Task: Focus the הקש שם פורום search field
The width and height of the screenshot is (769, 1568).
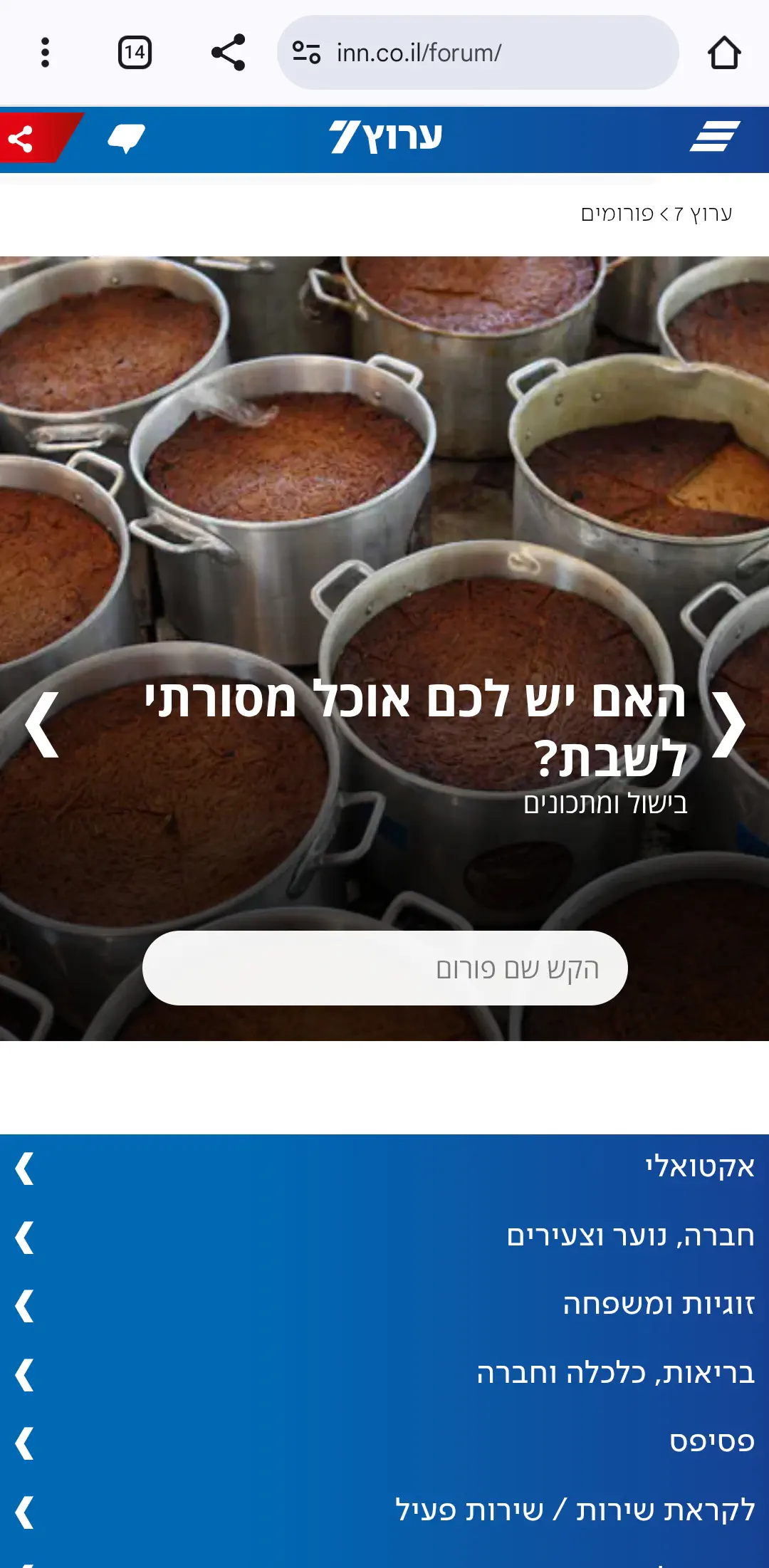Action: click(x=384, y=968)
